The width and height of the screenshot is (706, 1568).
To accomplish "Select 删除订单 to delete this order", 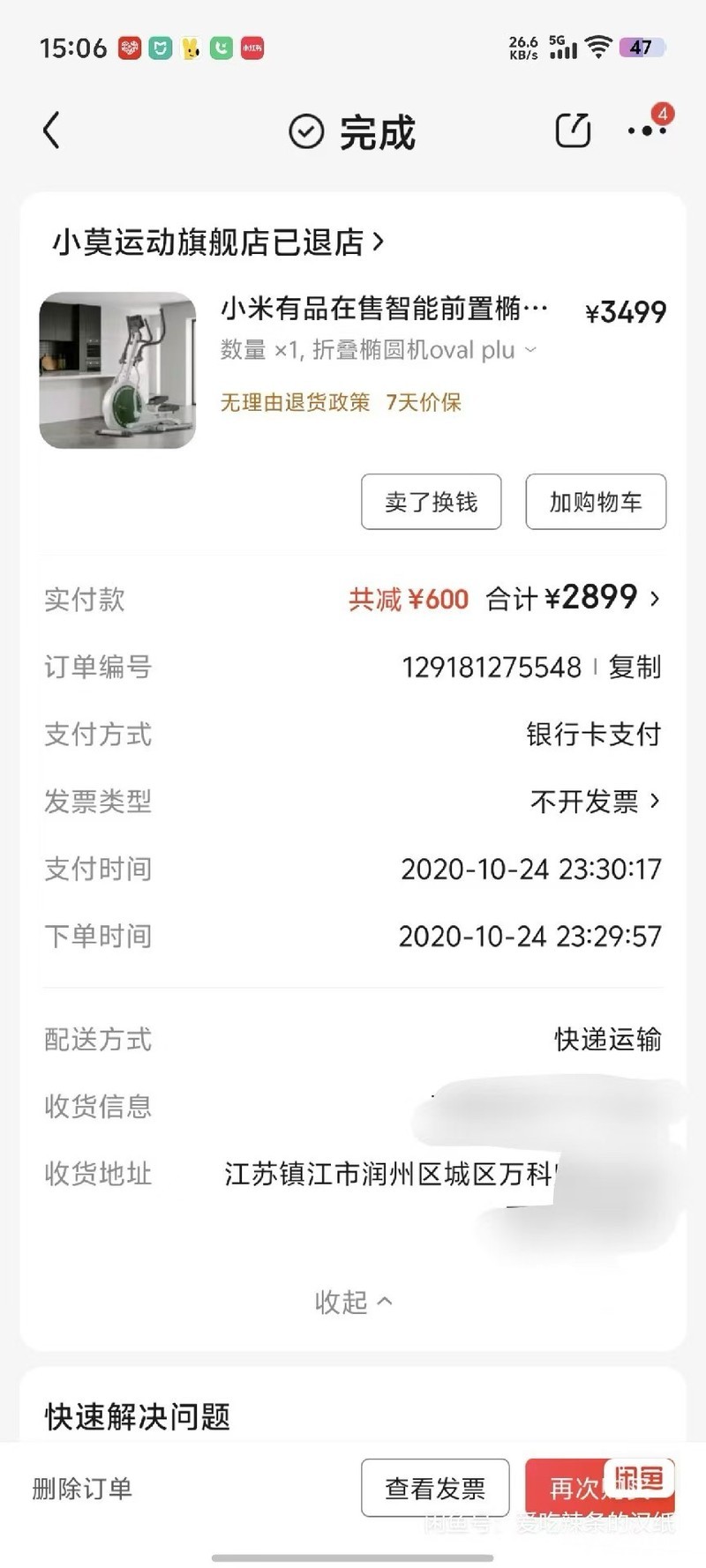I will [82, 1489].
